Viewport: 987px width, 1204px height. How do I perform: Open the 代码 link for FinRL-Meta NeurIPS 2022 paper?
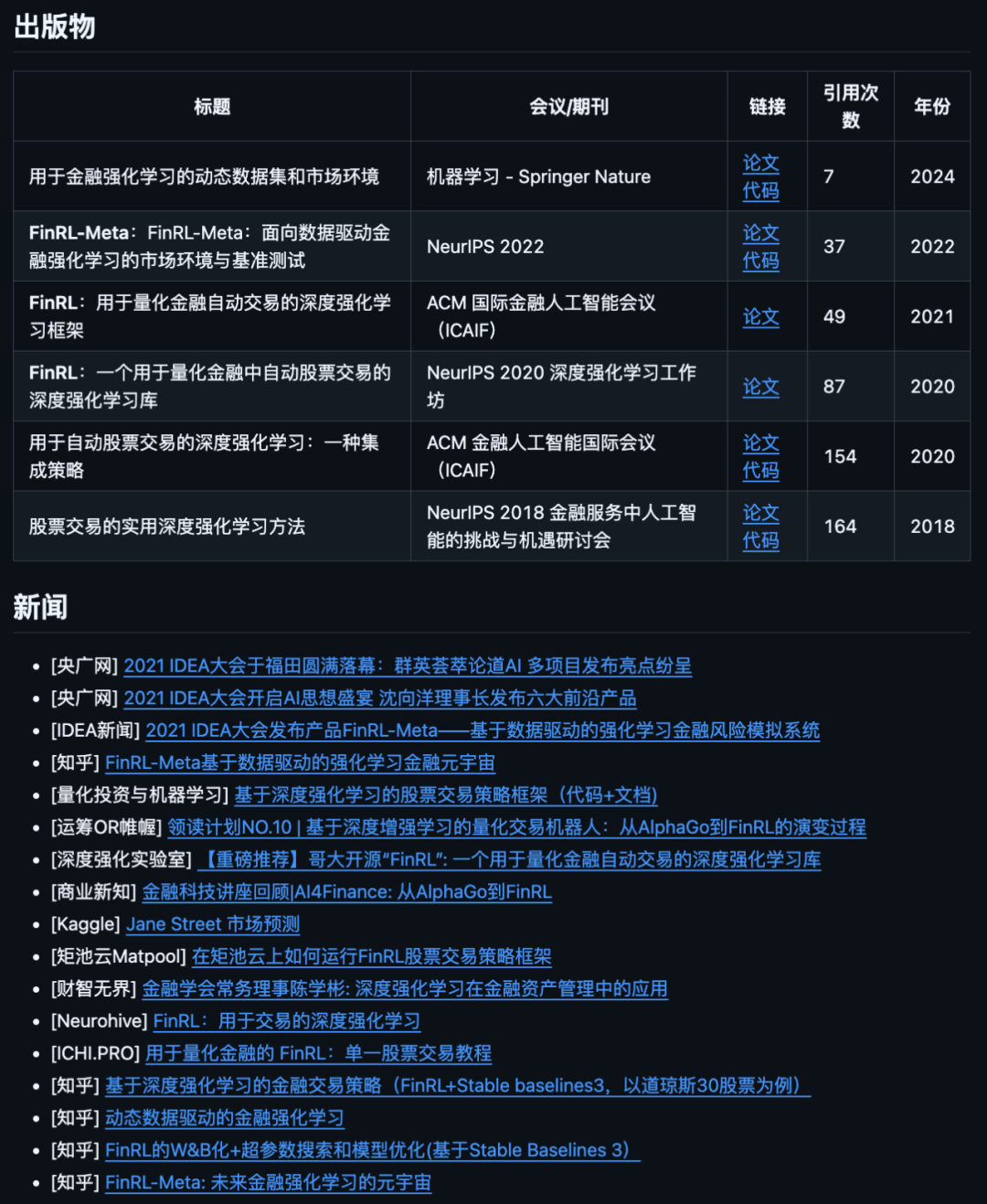pyautogui.click(x=760, y=261)
